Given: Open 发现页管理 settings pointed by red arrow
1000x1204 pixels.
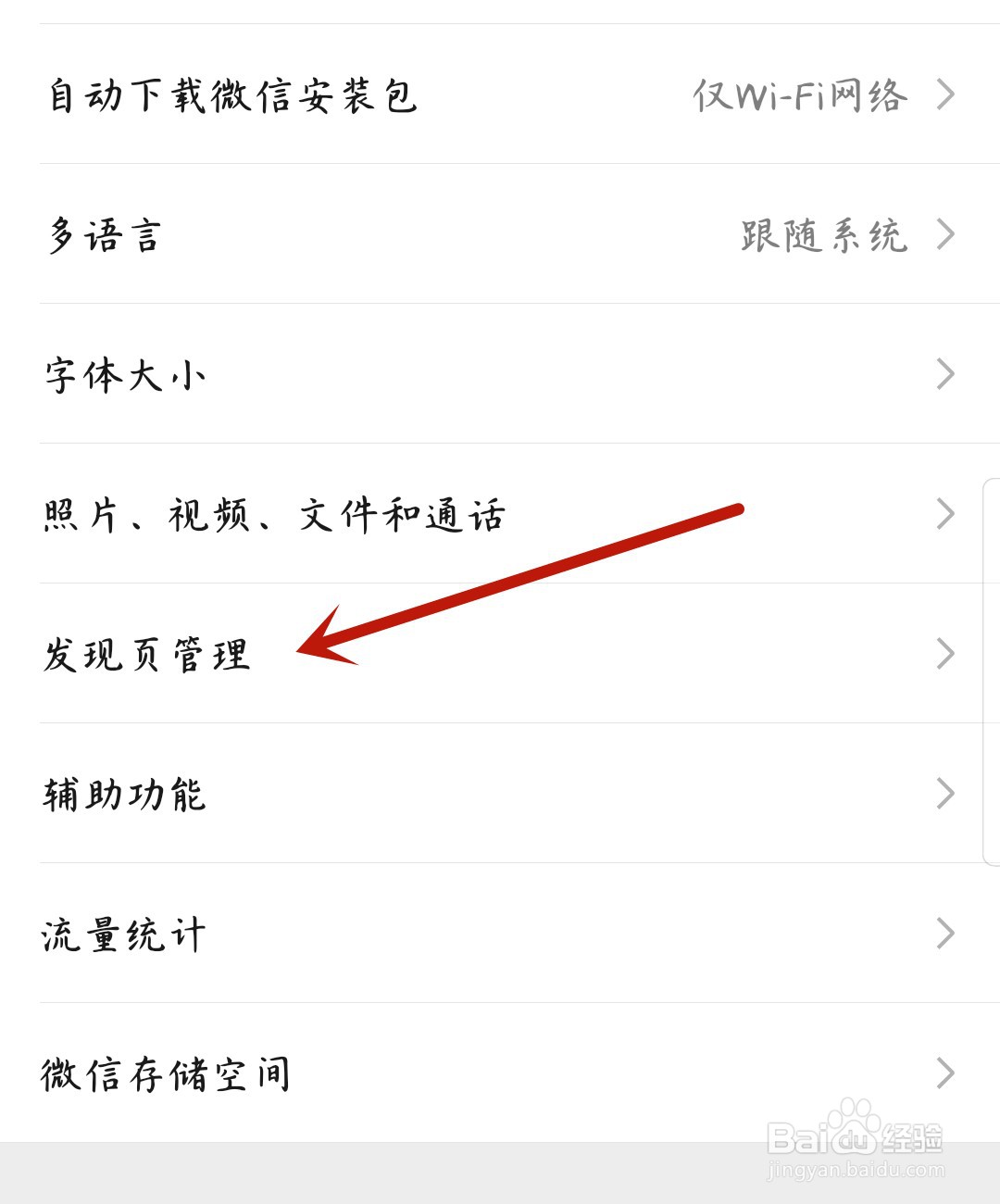Looking at the screenshot, I should [x=148, y=654].
